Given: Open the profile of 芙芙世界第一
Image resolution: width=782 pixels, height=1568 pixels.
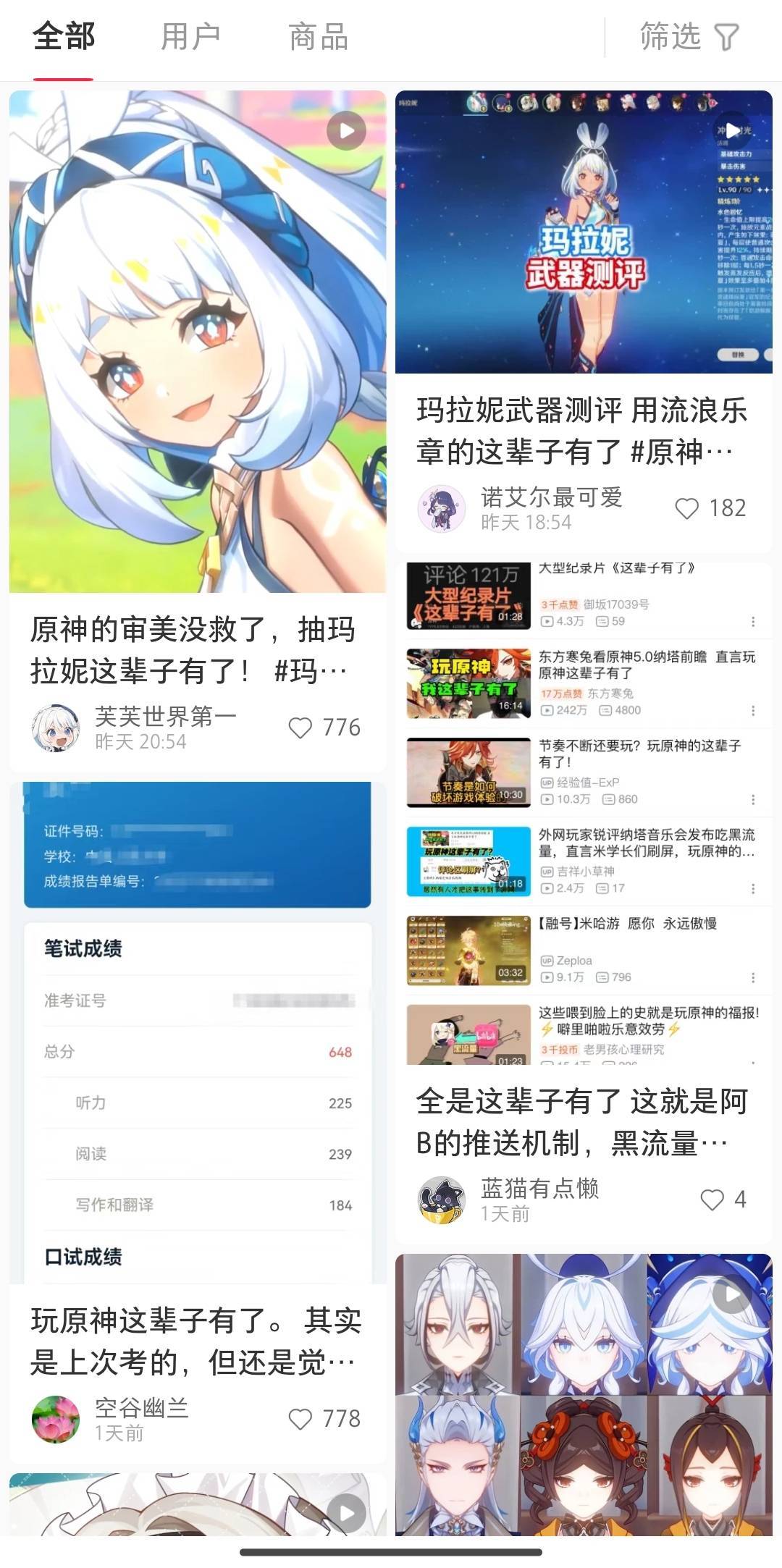Looking at the screenshot, I should coord(56,728).
